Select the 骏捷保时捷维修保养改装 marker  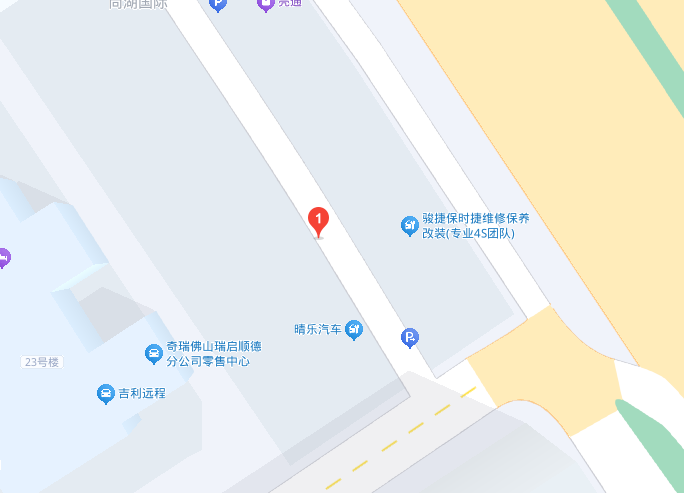[x=410, y=226]
